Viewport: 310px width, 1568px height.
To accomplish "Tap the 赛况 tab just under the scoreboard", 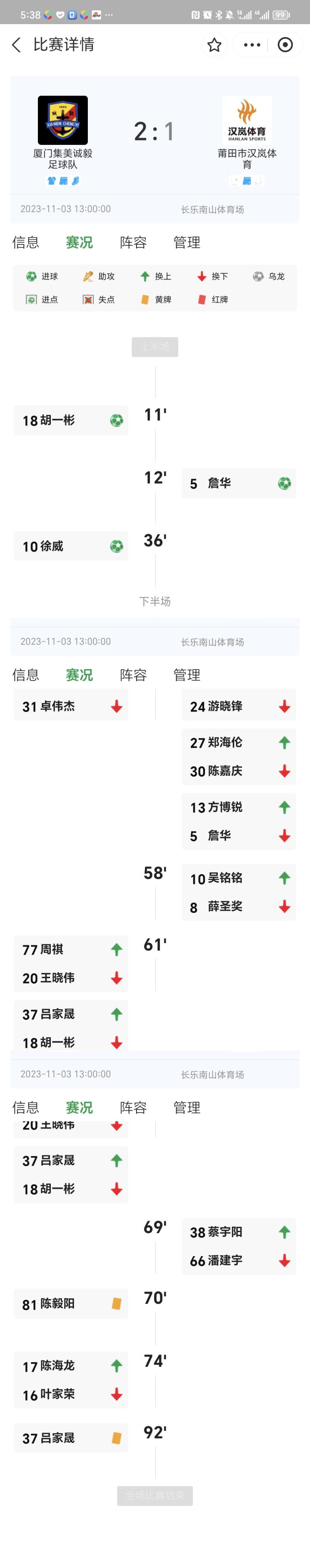I will 80,242.
